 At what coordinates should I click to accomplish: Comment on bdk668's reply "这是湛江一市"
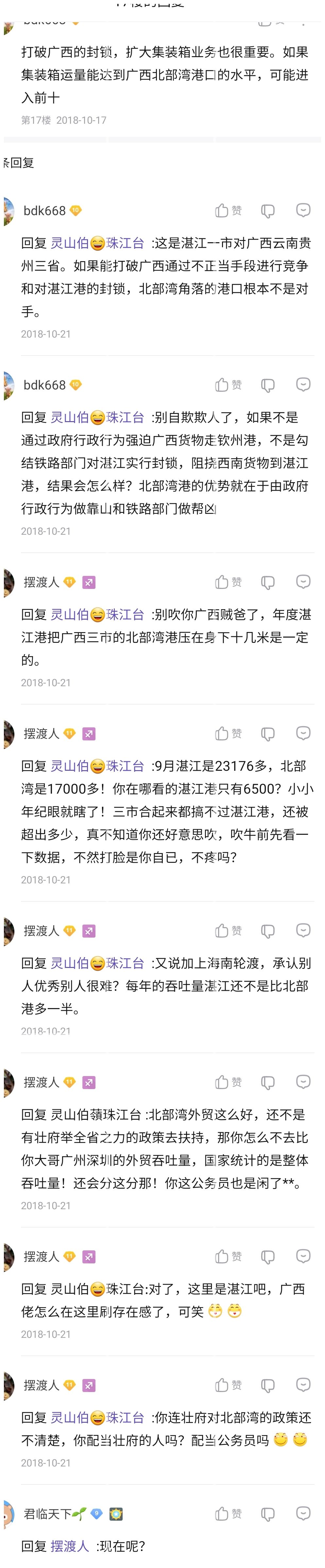coord(303,210)
